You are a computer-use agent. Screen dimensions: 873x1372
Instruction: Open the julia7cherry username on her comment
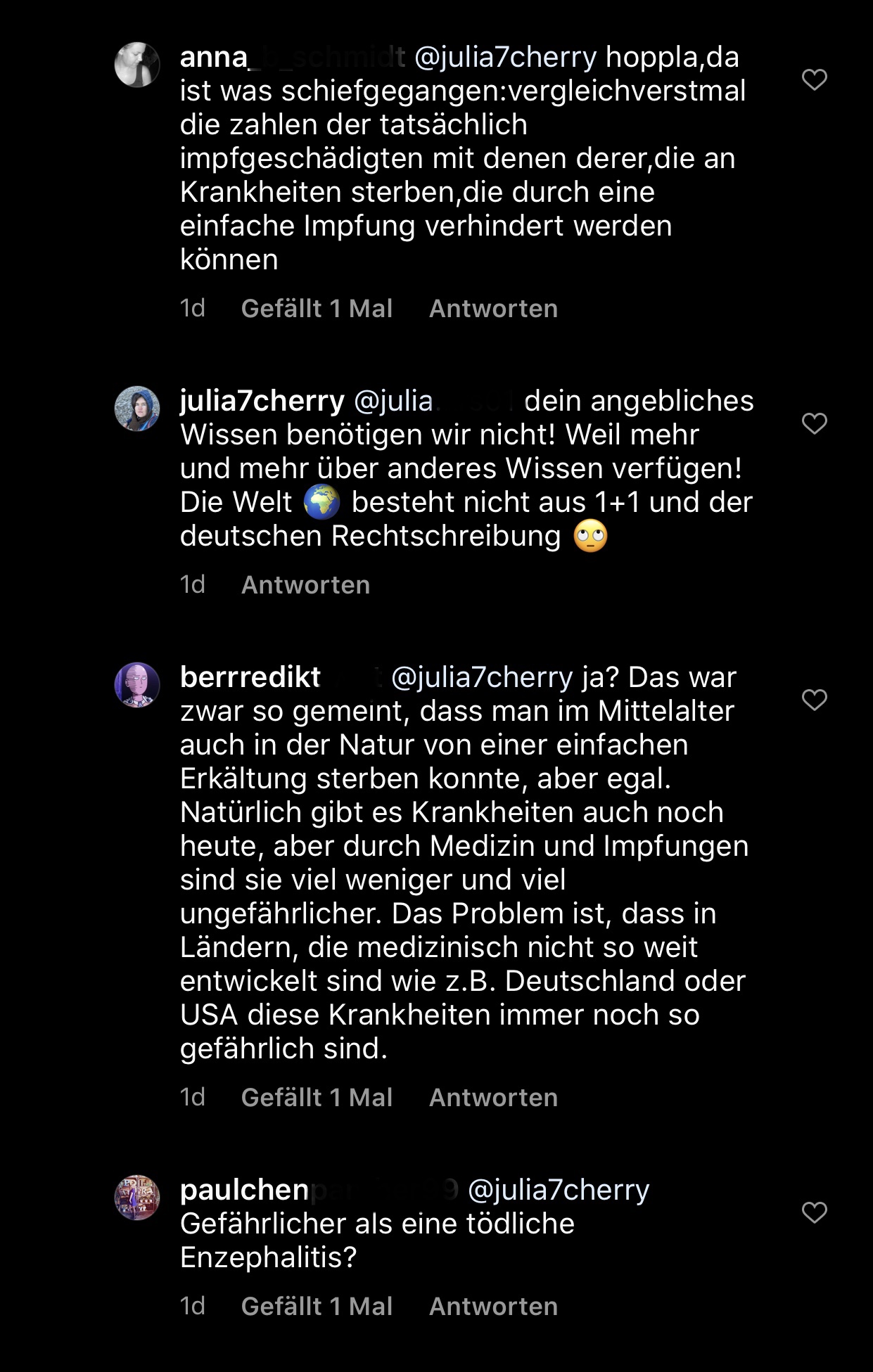[x=262, y=401]
